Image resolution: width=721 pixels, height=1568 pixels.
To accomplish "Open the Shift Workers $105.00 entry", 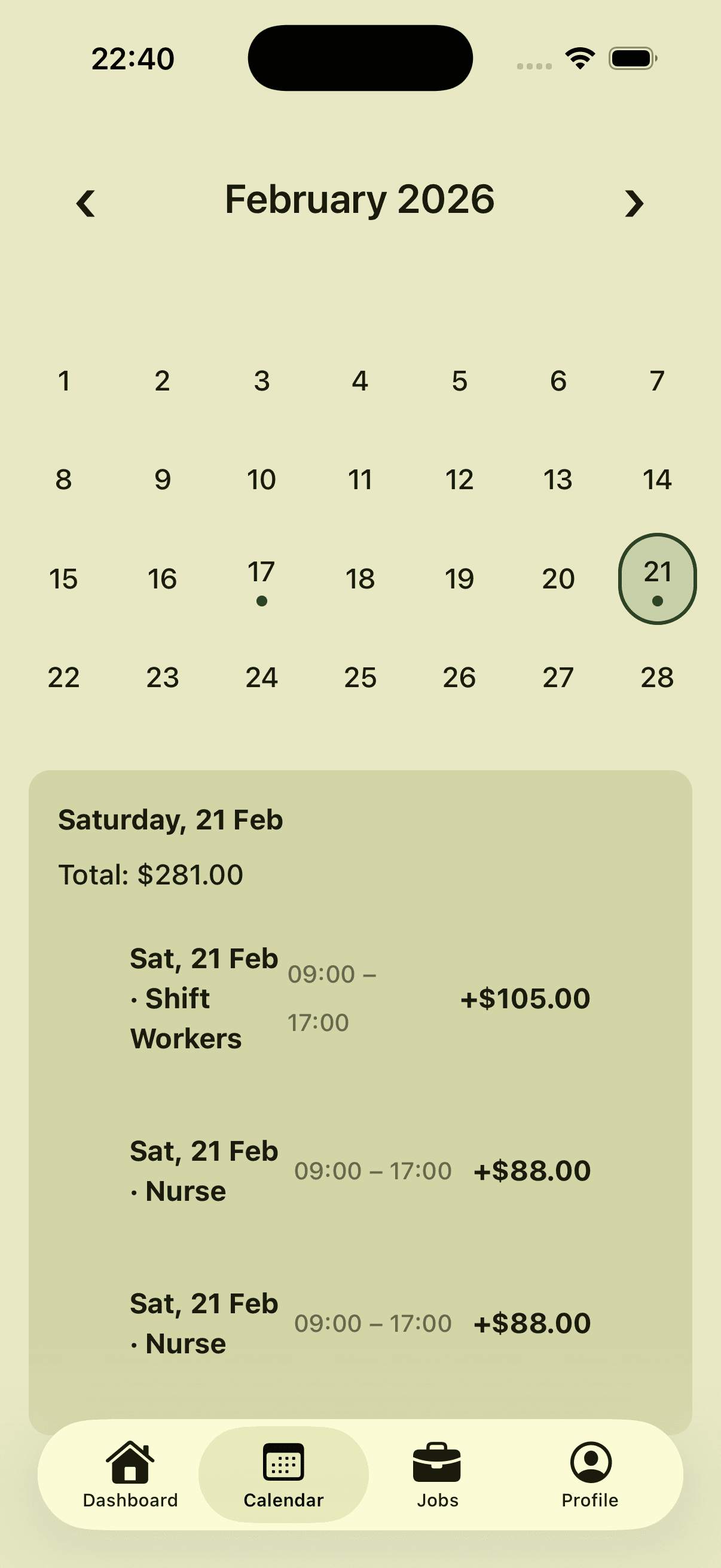I will coord(360,998).
